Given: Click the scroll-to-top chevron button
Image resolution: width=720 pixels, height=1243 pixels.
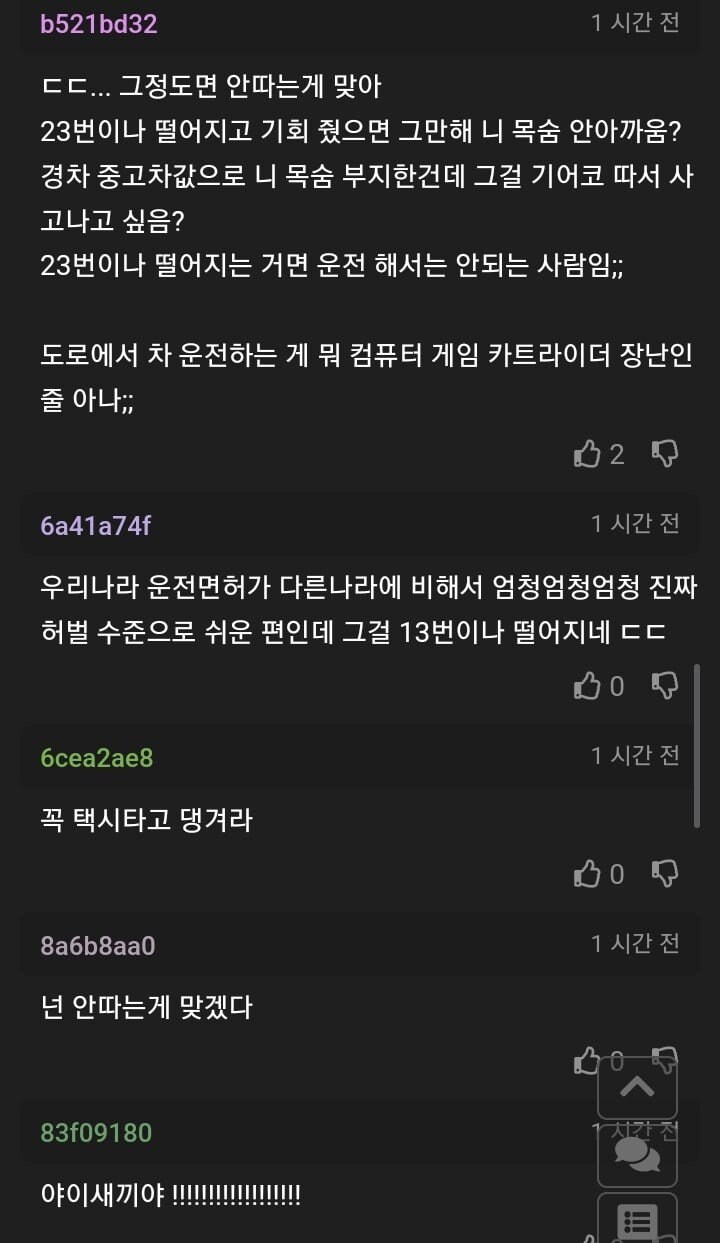Looking at the screenshot, I should pyautogui.click(x=637, y=1089).
